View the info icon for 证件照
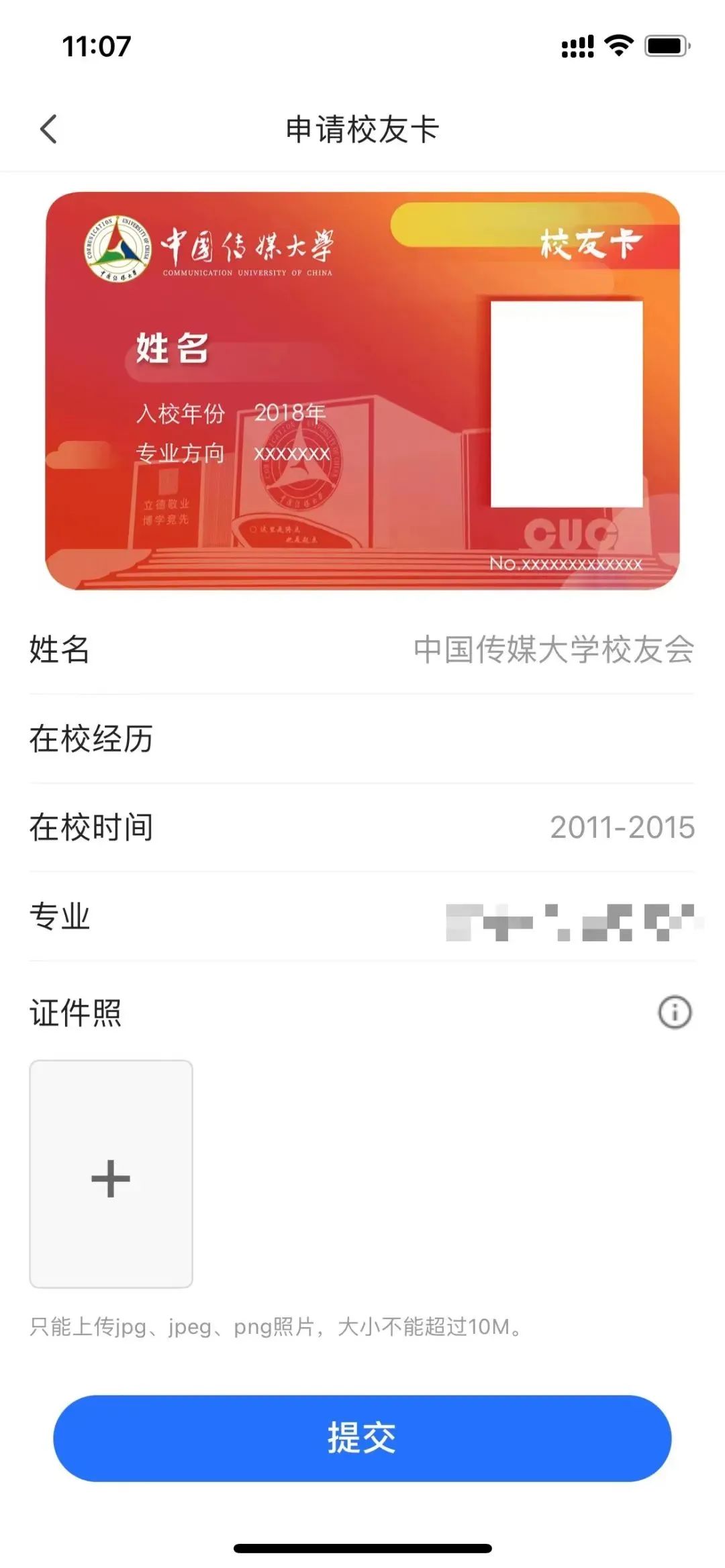Viewport: 725px width, 1568px height. [675, 1012]
